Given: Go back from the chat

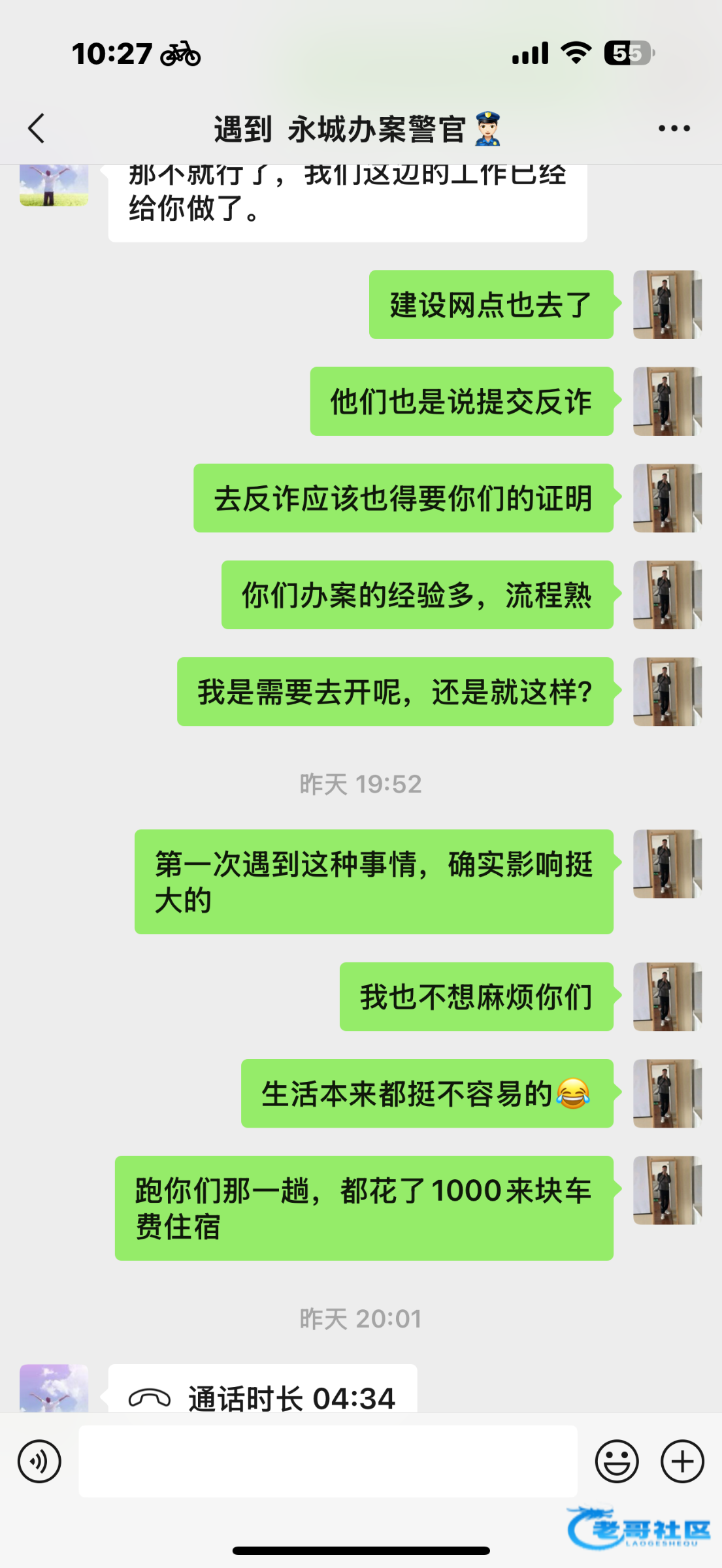Looking at the screenshot, I should point(37,128).
